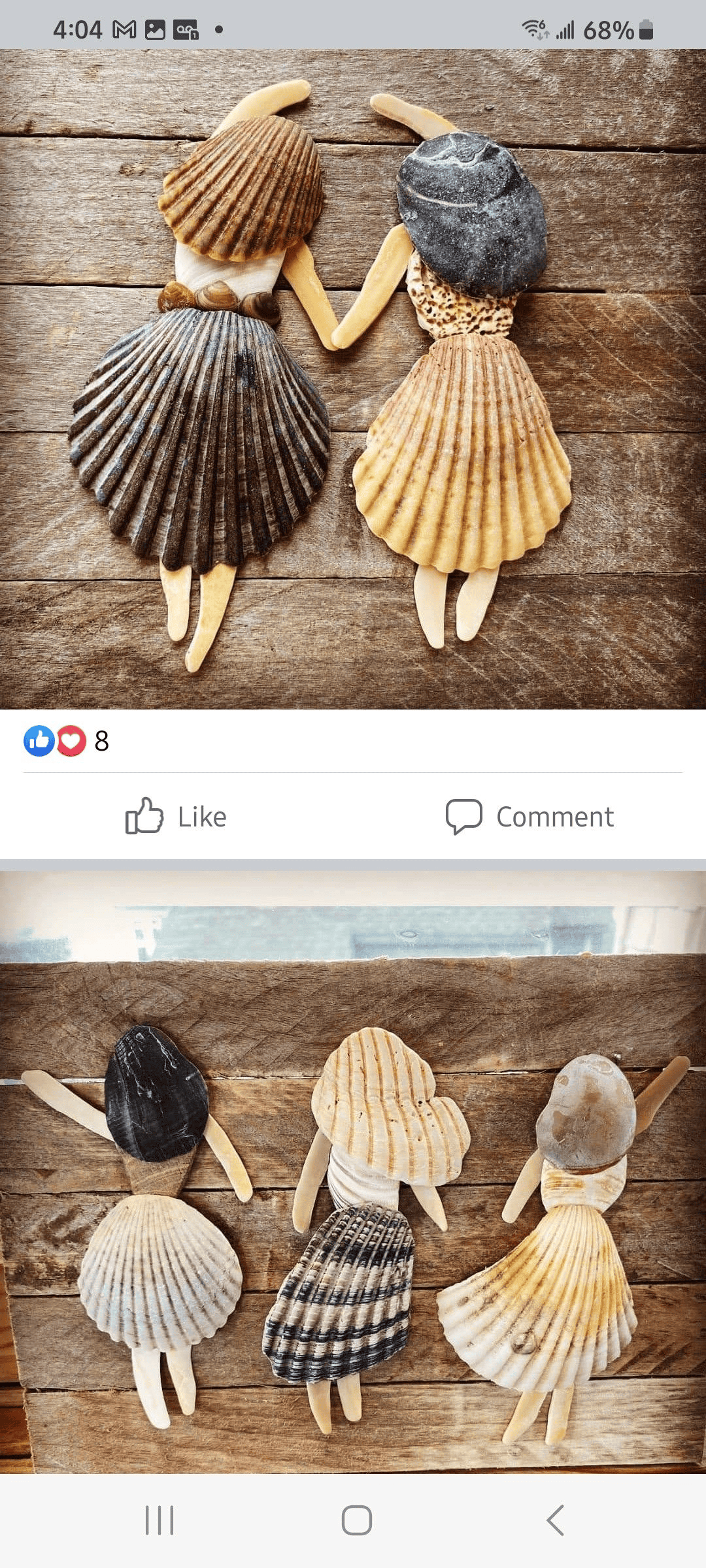Open the photo of two shell figures holding hands
The image size is (706, 1568).
pos(353,379)
